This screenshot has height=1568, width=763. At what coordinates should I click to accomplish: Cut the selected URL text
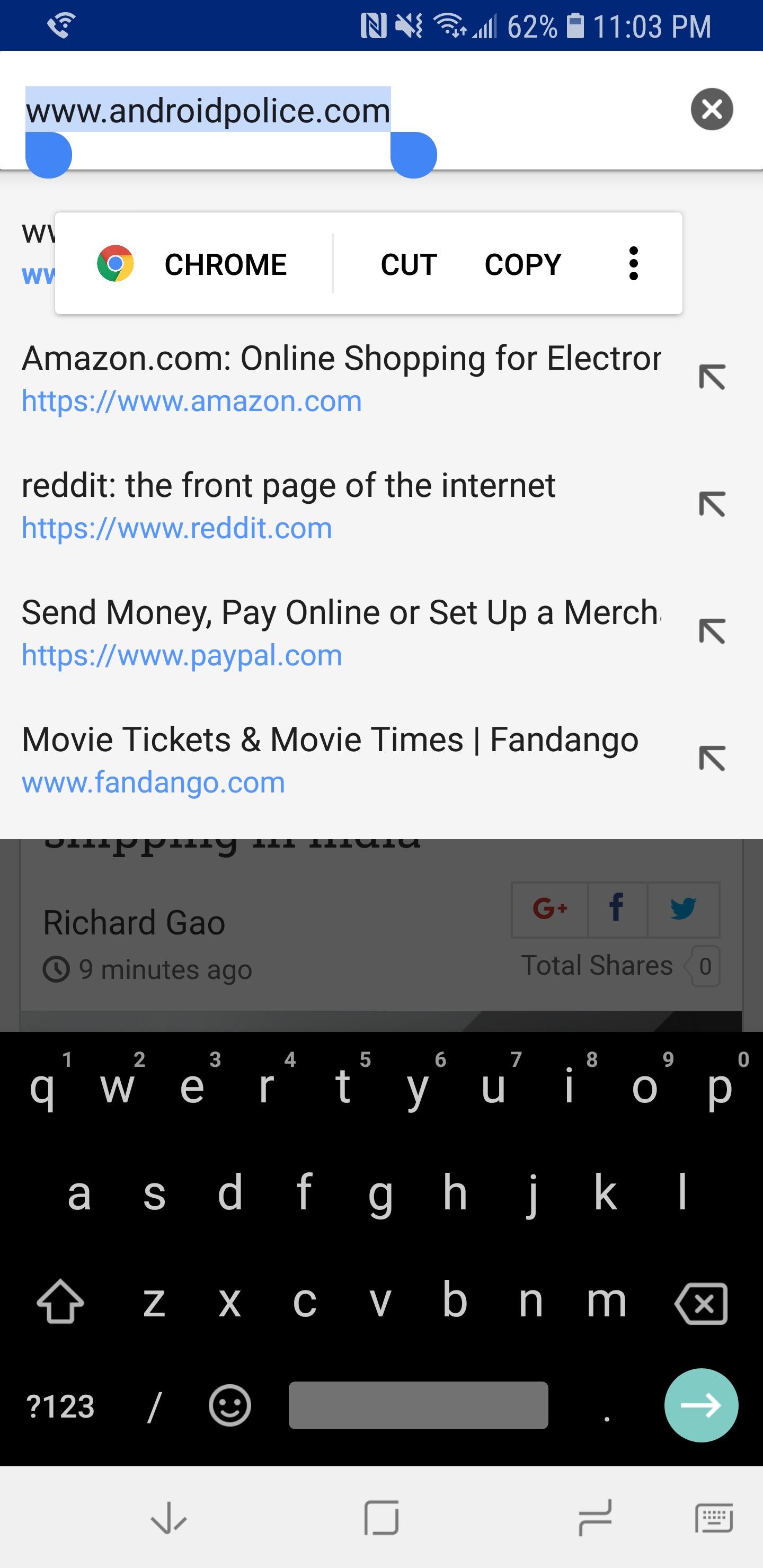pos(409,264)
